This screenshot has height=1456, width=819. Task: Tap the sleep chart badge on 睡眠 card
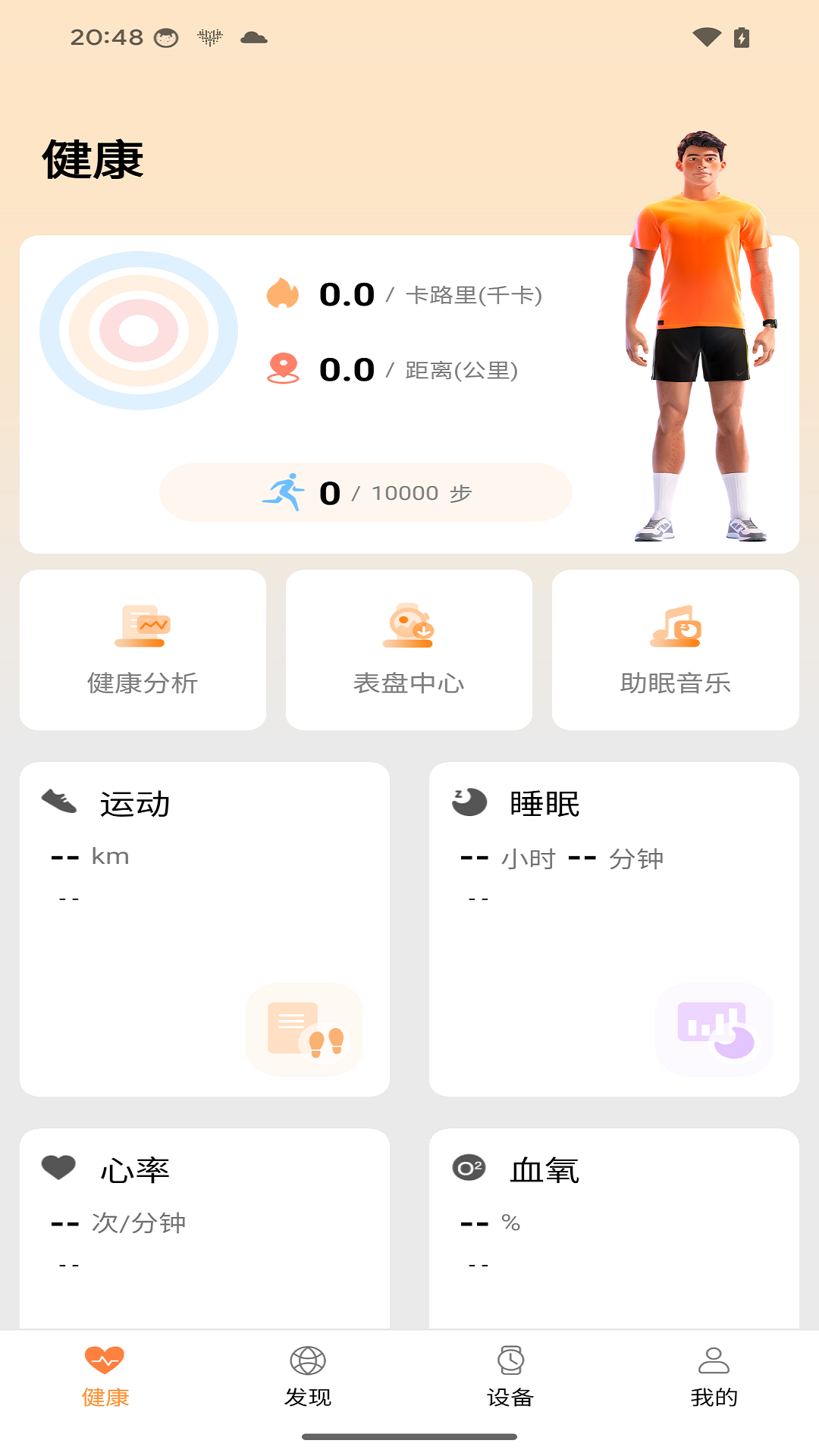[714, 1029]
